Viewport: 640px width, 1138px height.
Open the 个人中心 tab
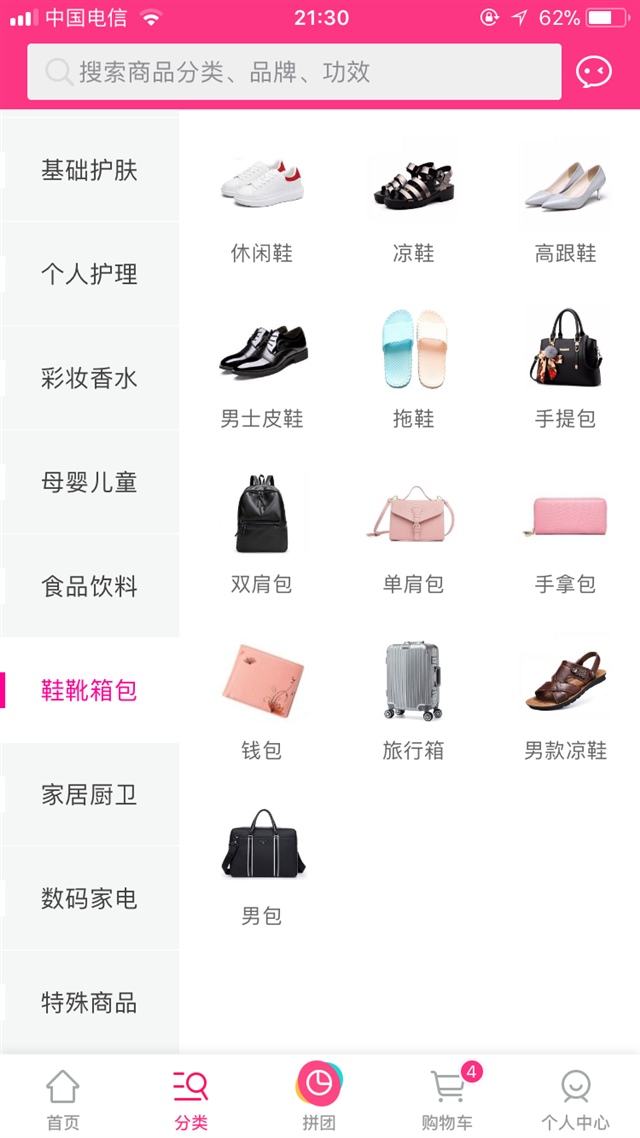point(575,1098)
